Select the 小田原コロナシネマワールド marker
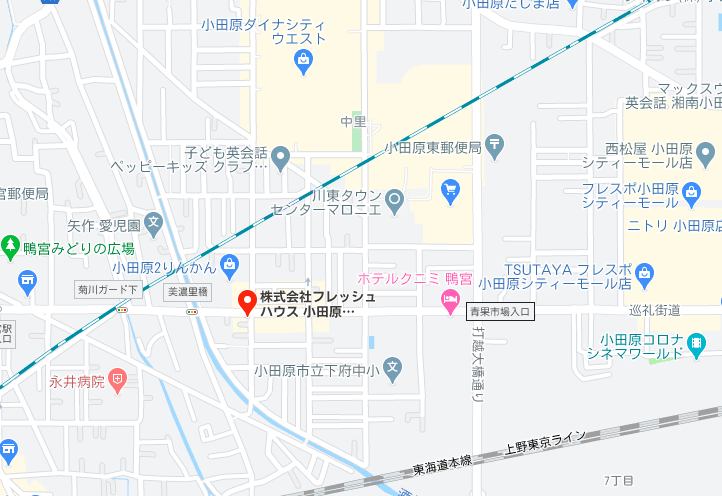This screenshot has height=496, width=722. point(697,344)
